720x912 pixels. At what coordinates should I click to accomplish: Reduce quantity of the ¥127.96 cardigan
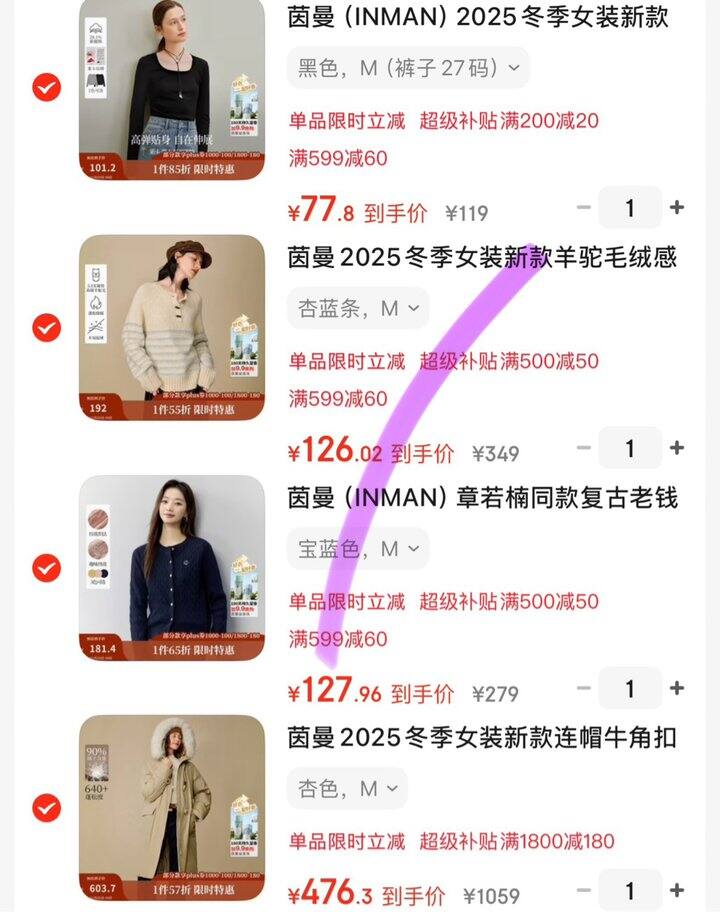point(584,688)
